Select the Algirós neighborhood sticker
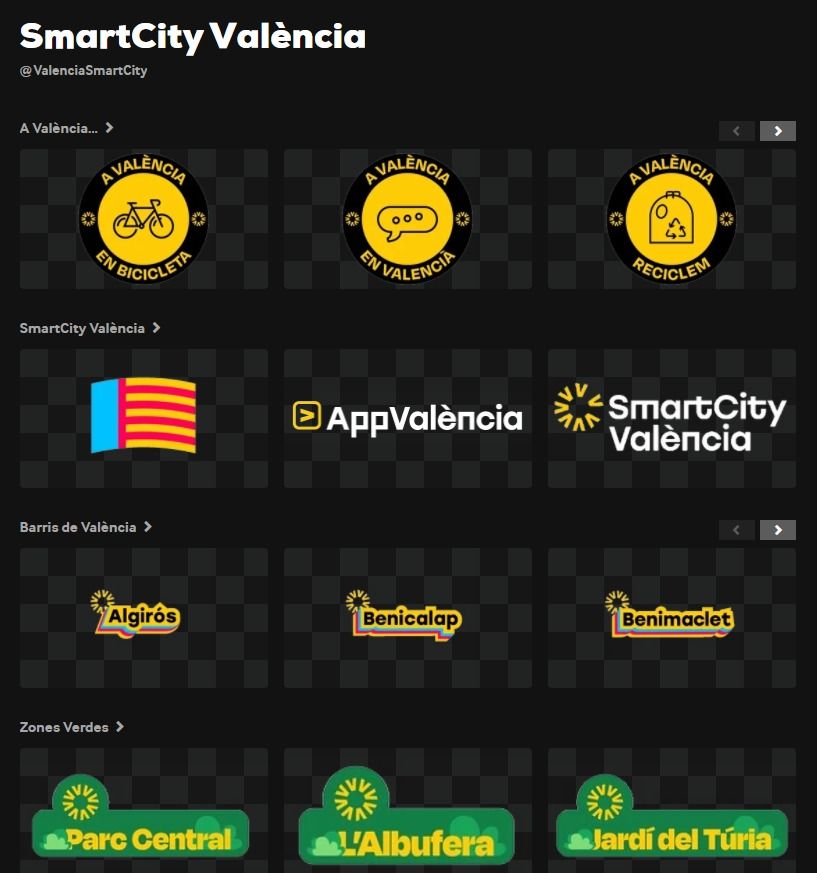 143,617
